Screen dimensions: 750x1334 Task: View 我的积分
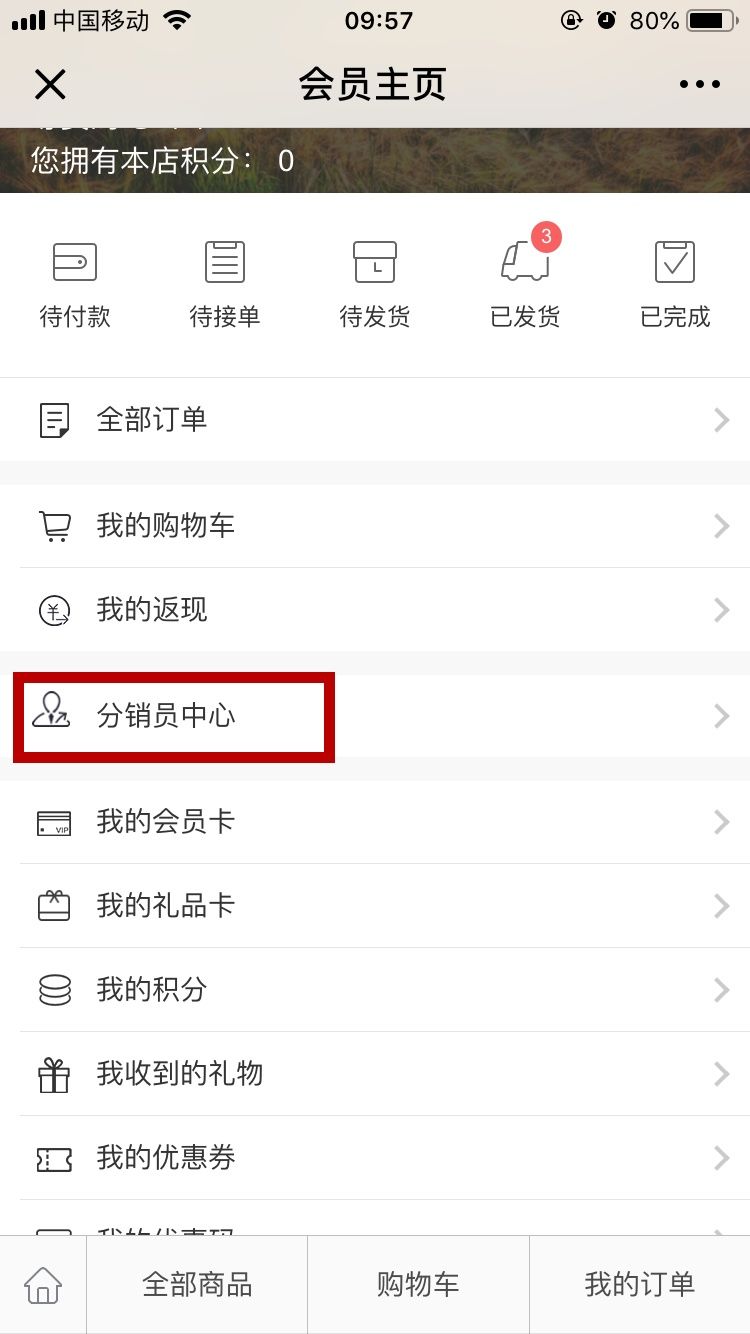click(x=375, y=990)
